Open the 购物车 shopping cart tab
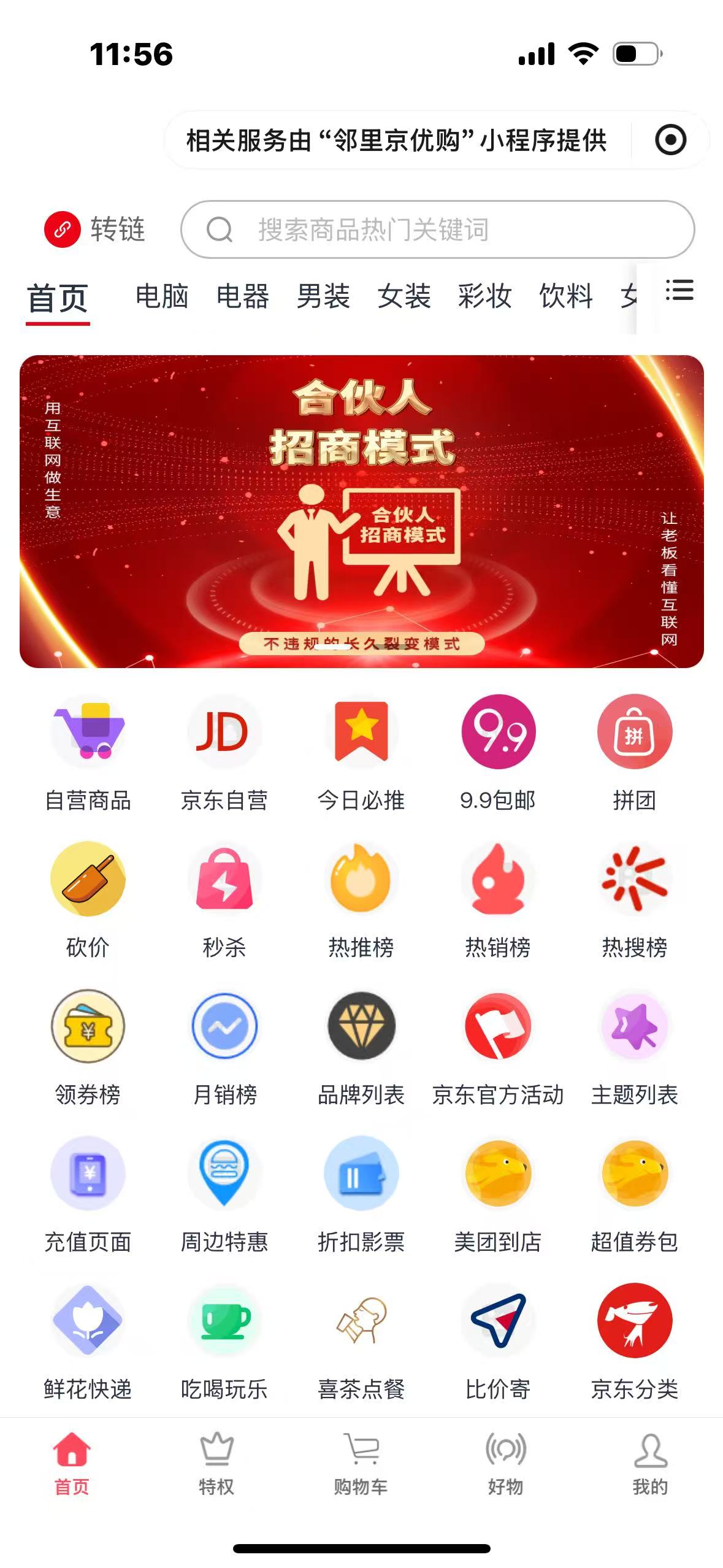Image resolution: width=723 pixels, height=1568 pixels. 361,1464
